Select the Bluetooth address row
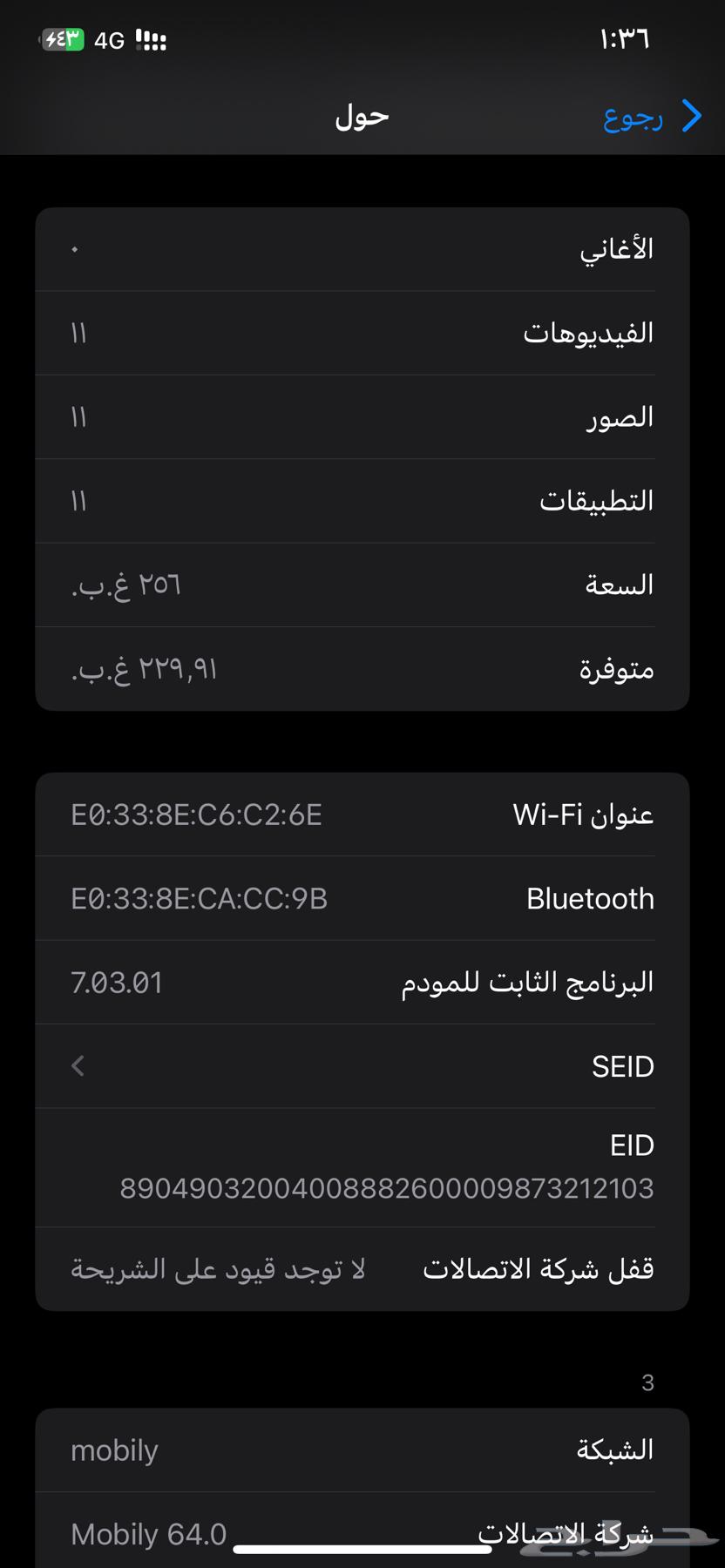 tap(362, 898)
